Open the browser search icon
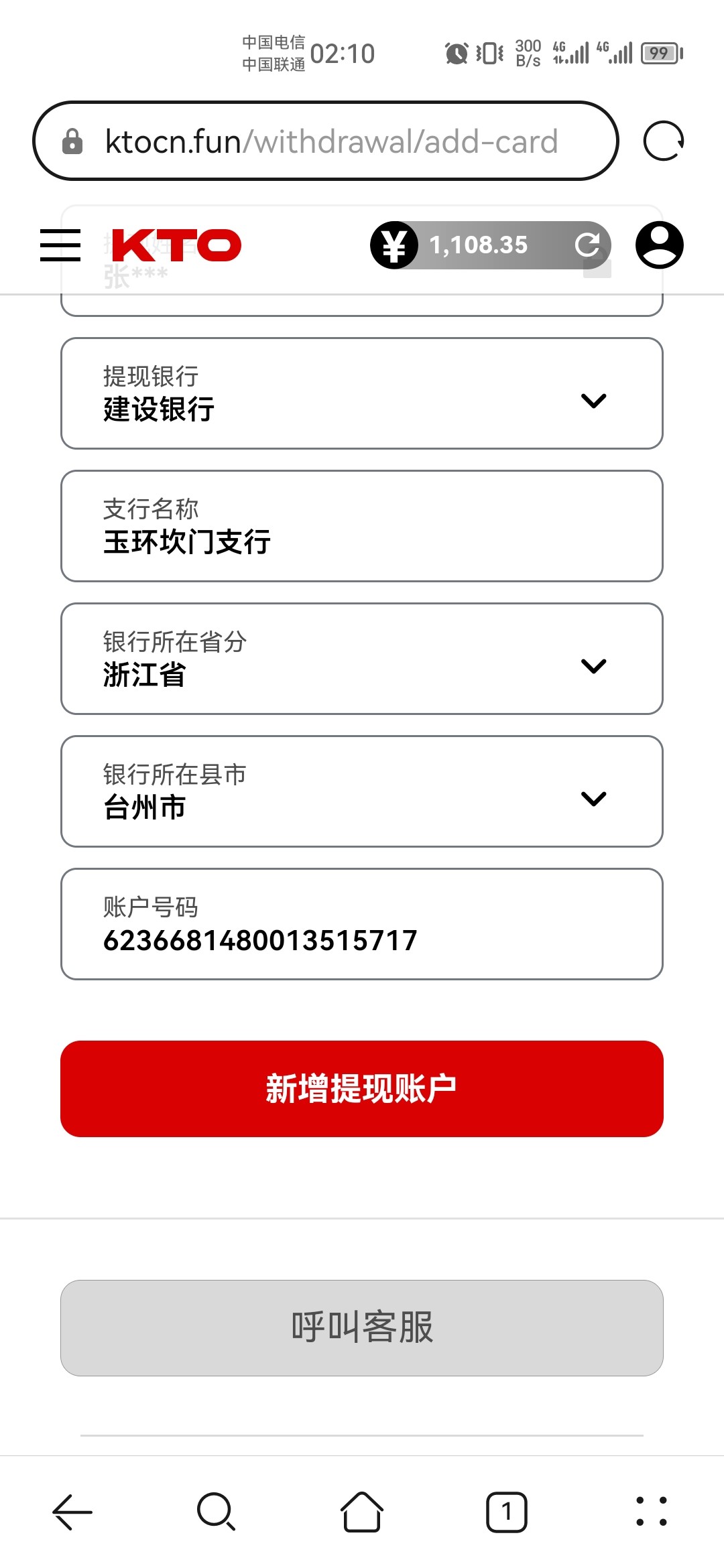The image size is (724, 1568). [216, 1511]
